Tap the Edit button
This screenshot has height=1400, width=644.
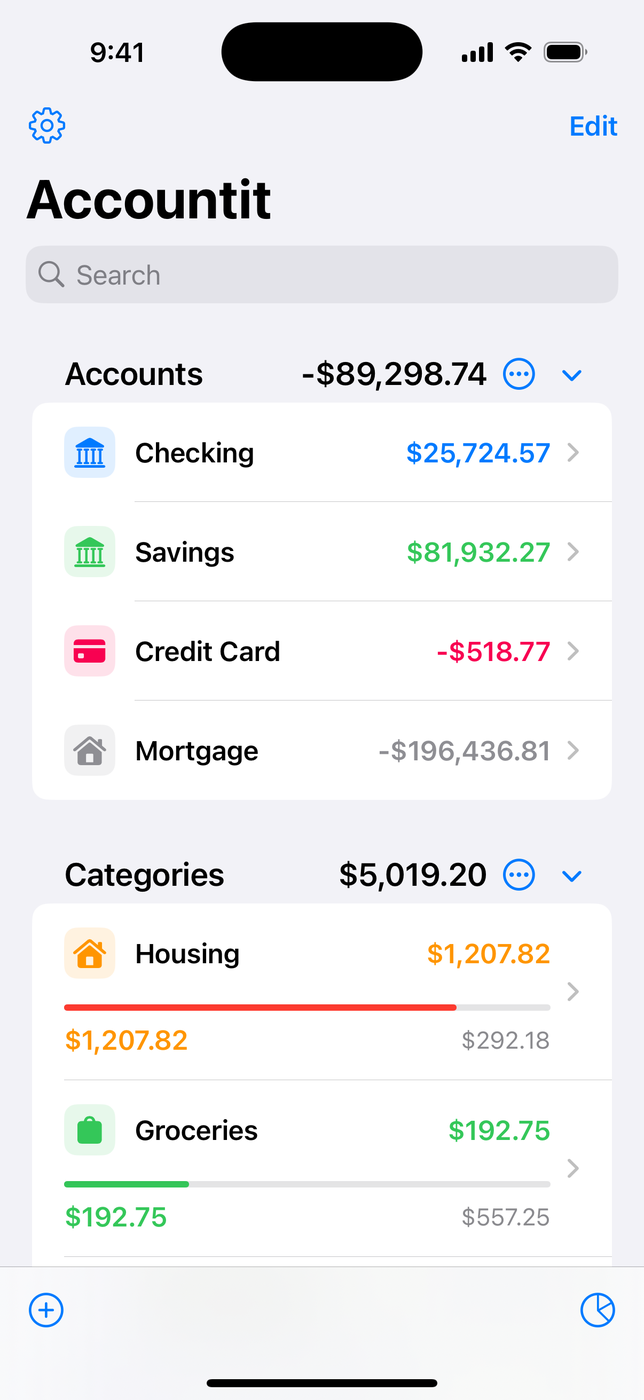(593, 126)
